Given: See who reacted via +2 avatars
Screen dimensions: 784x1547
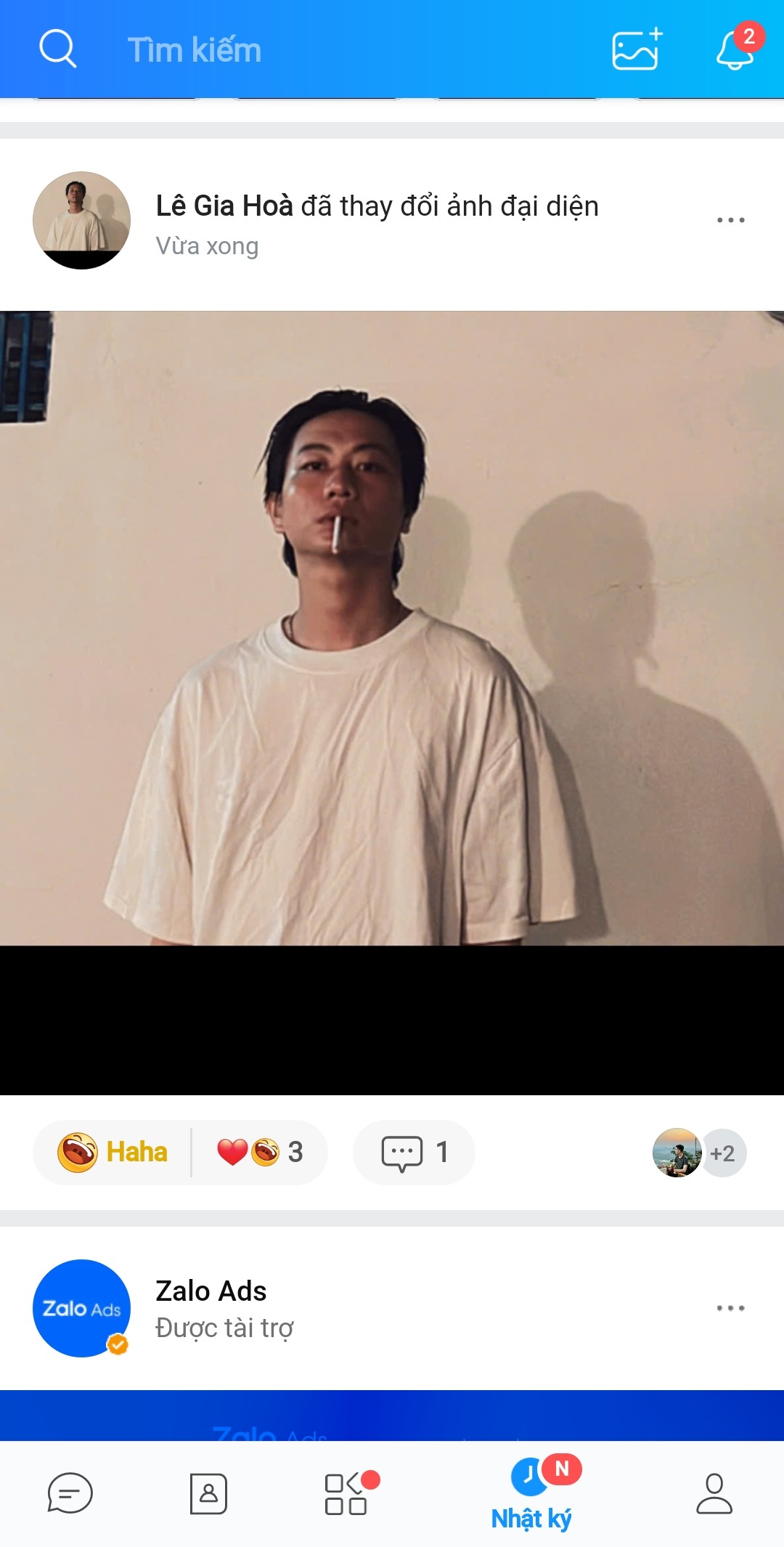Looking at the screenshot, I should pos(699,1153).
